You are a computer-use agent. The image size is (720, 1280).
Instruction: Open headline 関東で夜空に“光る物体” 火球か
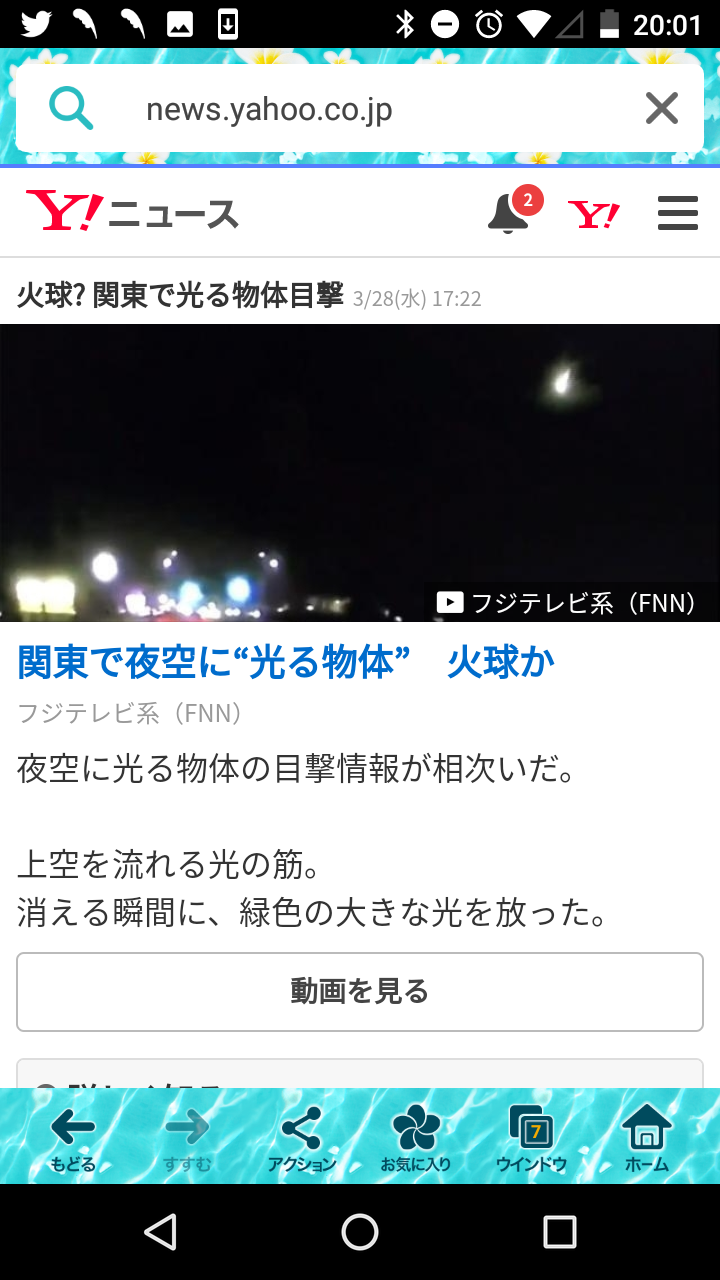pyautogui.click(x=286, y=662)
